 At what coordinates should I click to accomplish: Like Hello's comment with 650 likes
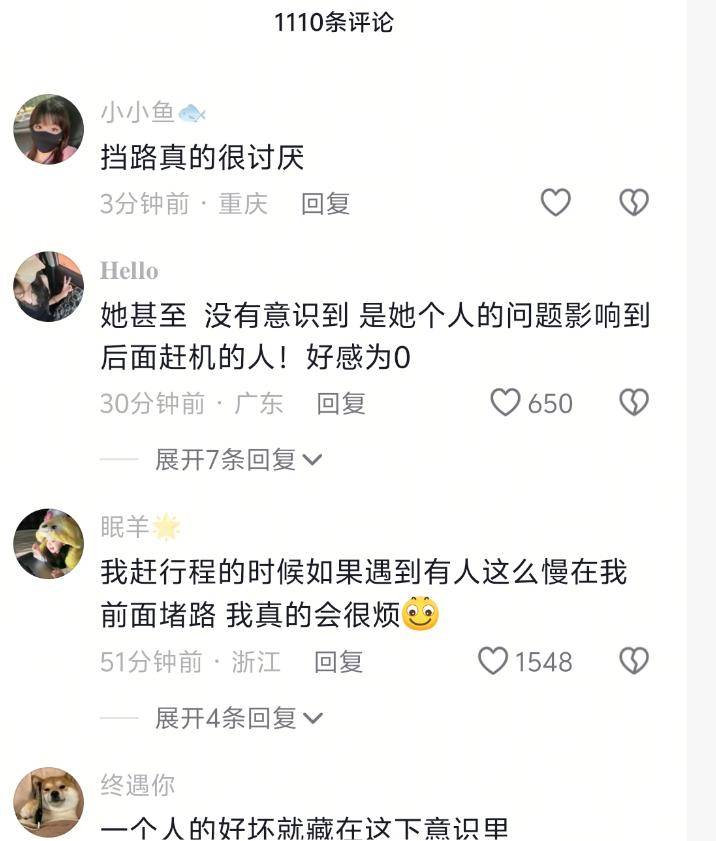[x=506, y=403]
